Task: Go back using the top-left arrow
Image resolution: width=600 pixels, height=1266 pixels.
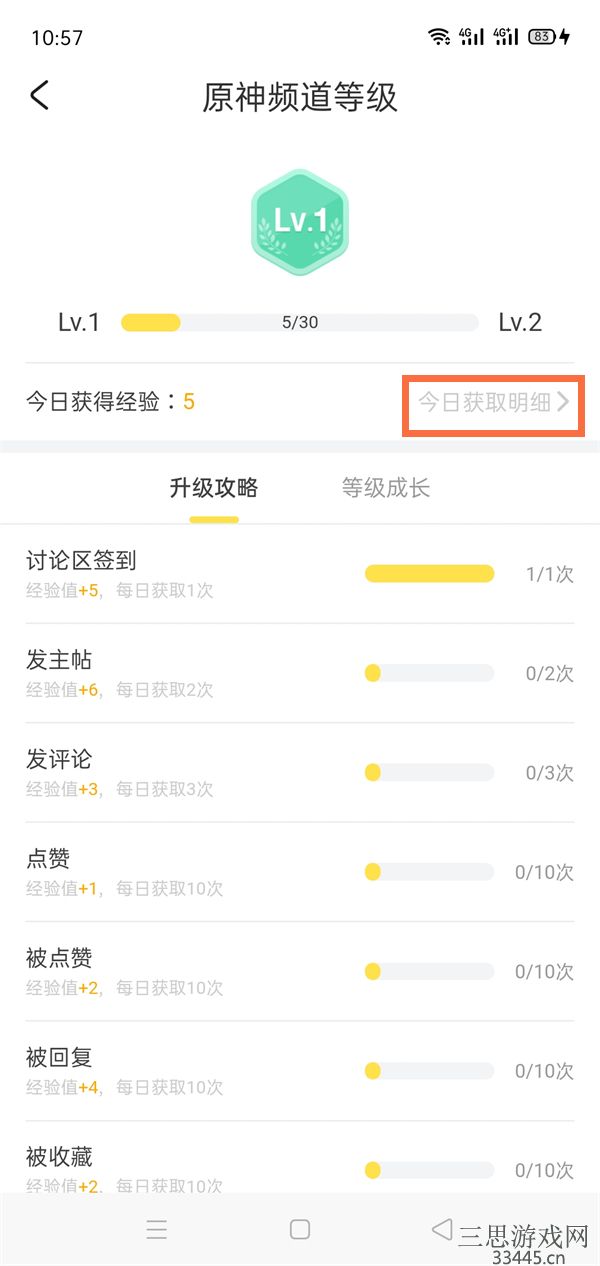Action: click(x=40, y=96)
